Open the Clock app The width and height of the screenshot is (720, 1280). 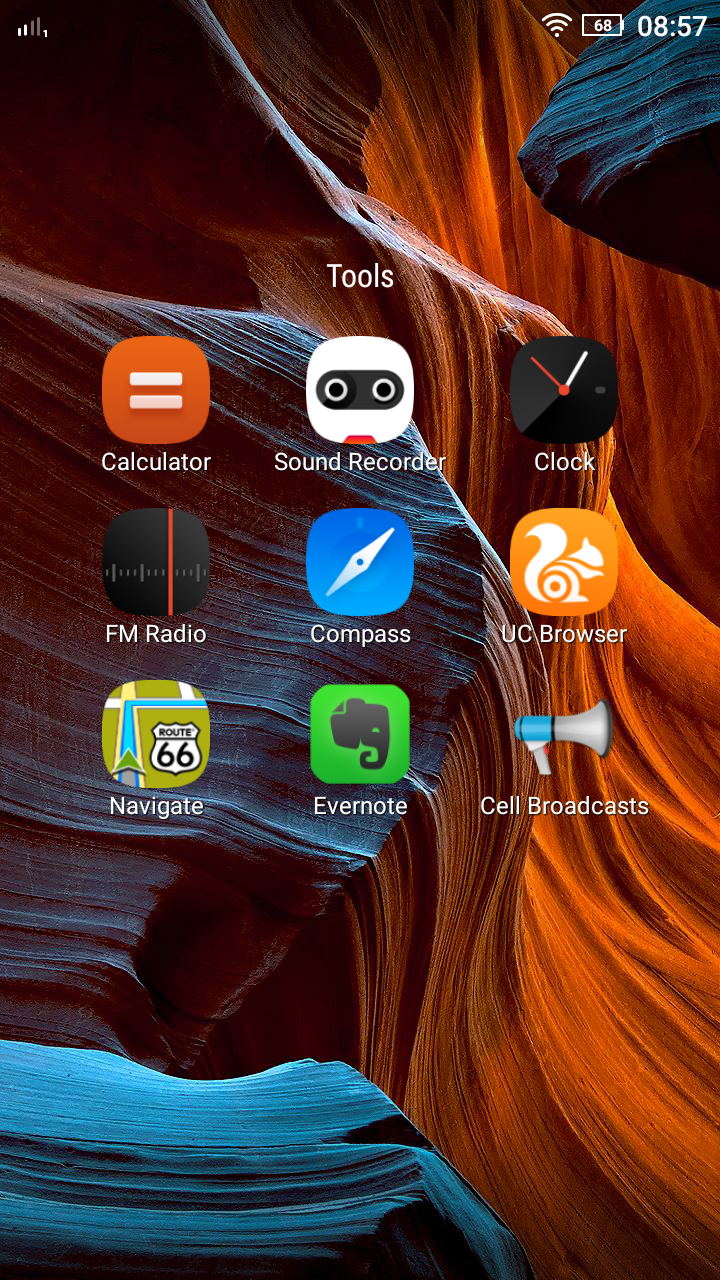point(564,390)
